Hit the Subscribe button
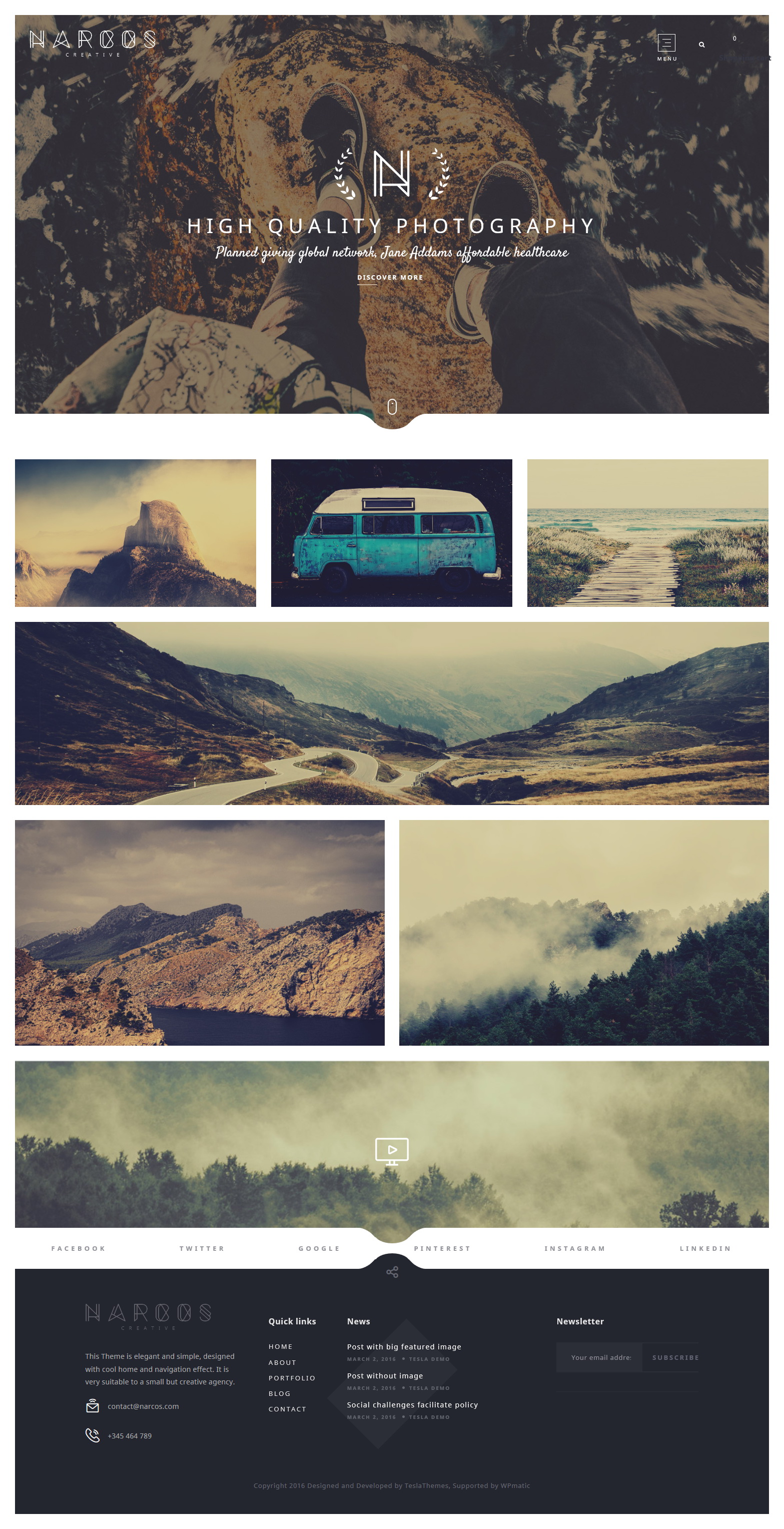 [x=675, y=1357]
